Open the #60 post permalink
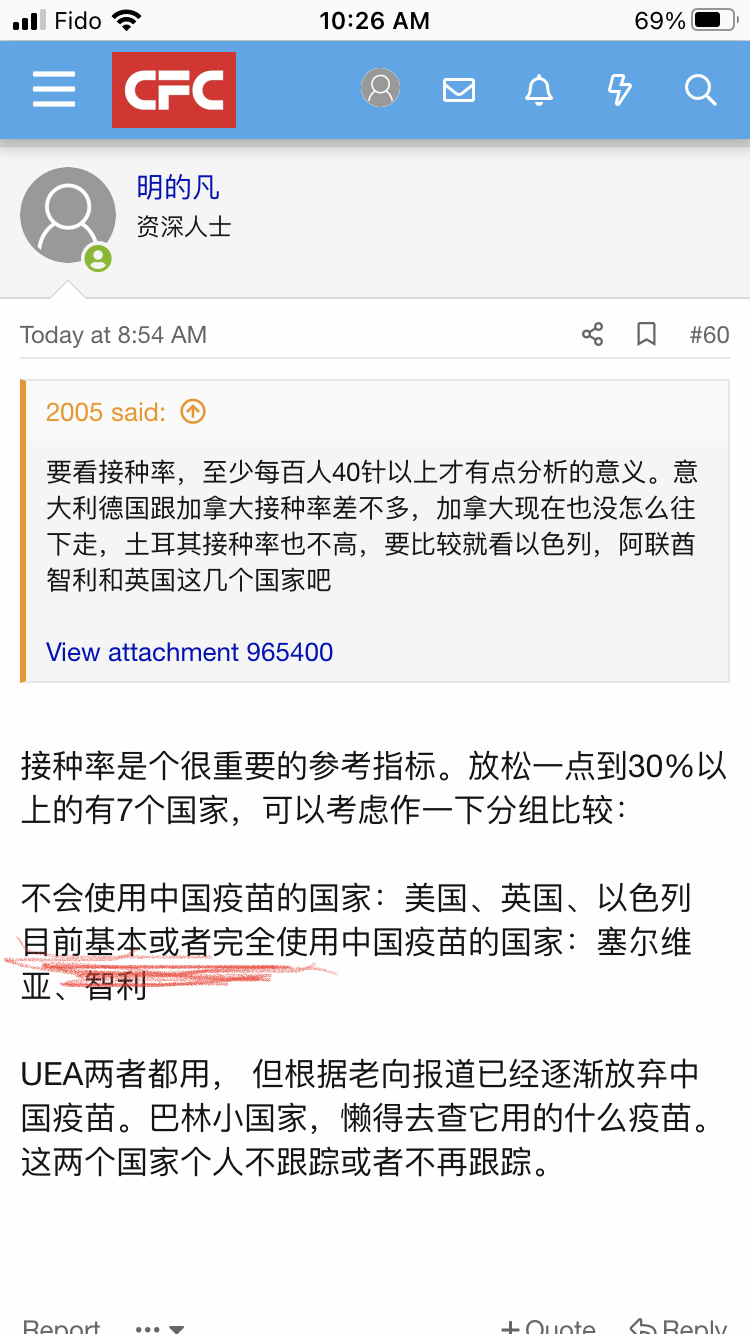Image resolution: width=750 pixels, height=1334 pixels. (709, 334)
